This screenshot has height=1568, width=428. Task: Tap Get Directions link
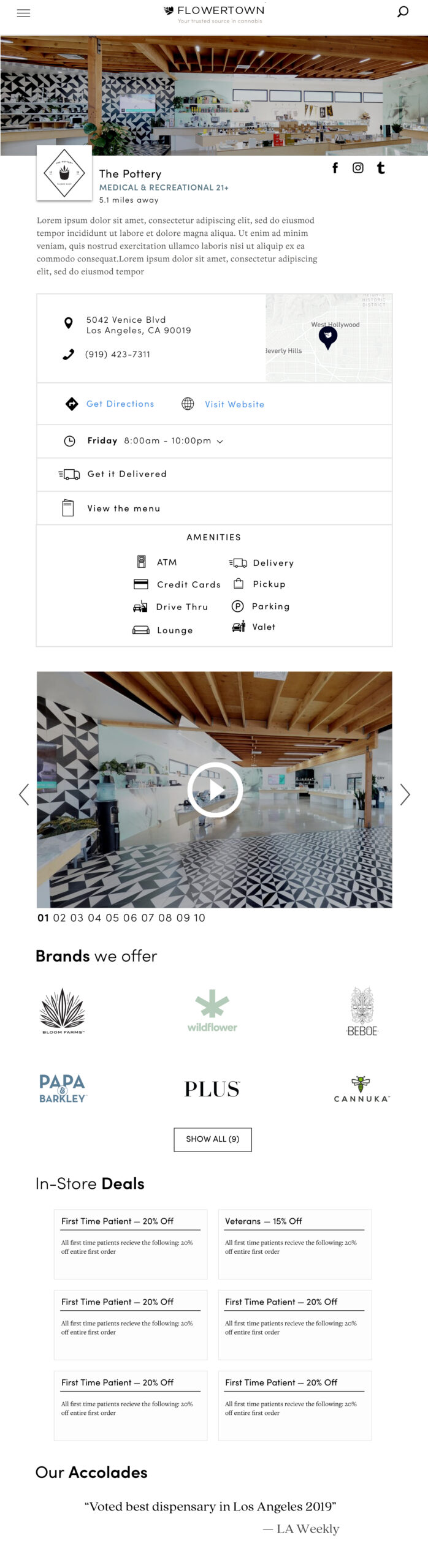point(120,404)
